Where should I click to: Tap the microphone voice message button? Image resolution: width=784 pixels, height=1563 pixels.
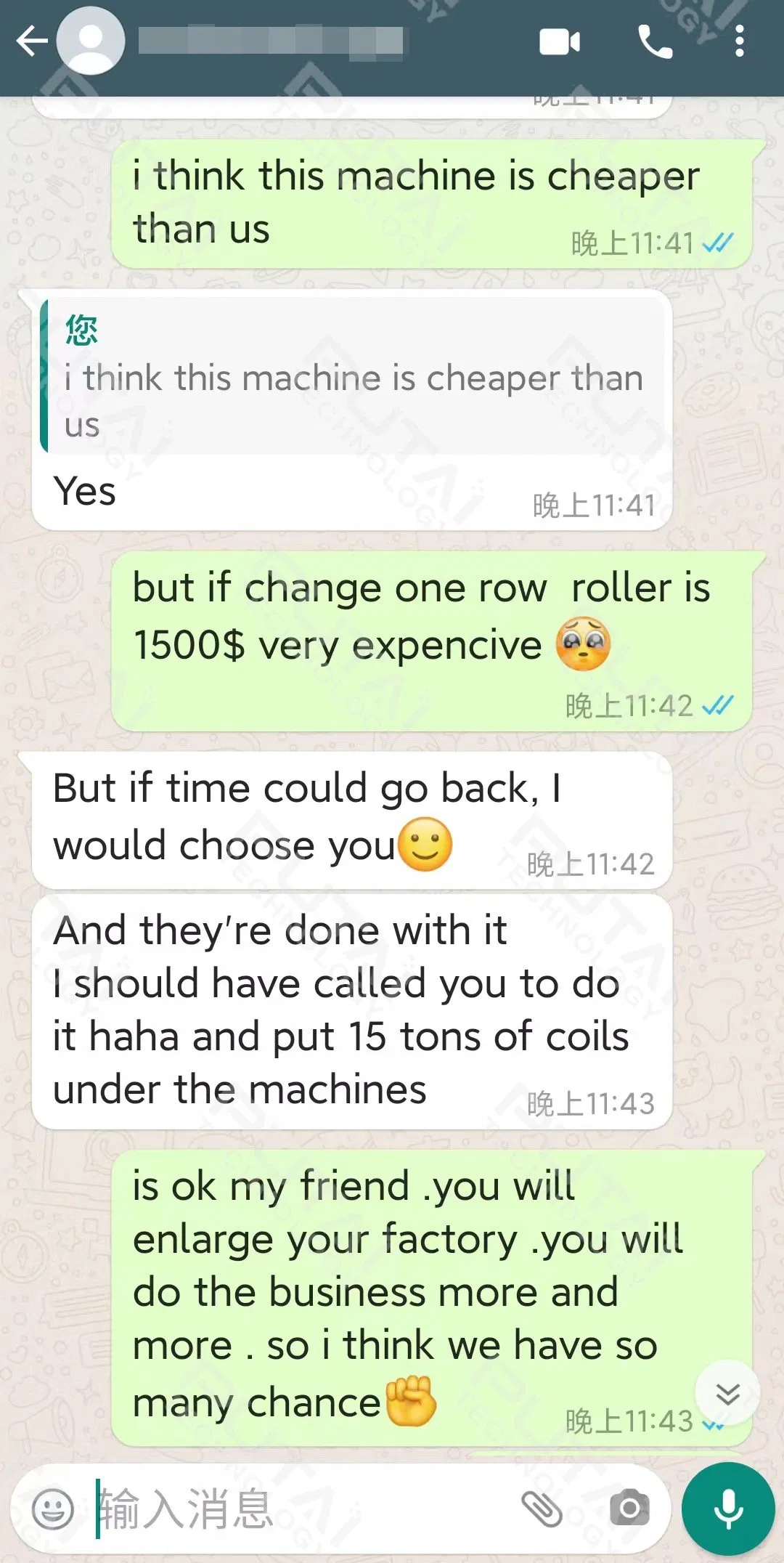coord(728,1509)
